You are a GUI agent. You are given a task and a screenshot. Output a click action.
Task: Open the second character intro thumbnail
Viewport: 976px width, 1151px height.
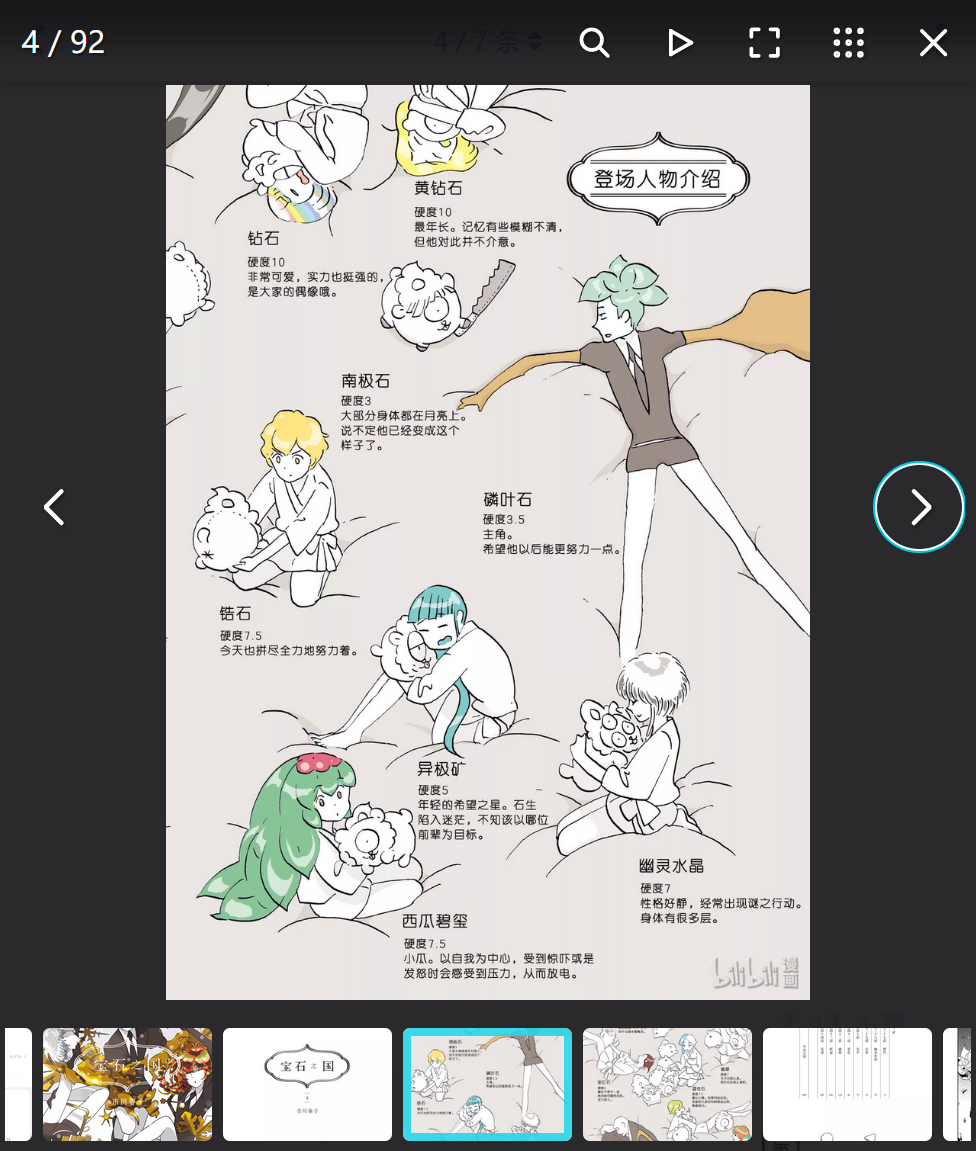point(667,1084)
